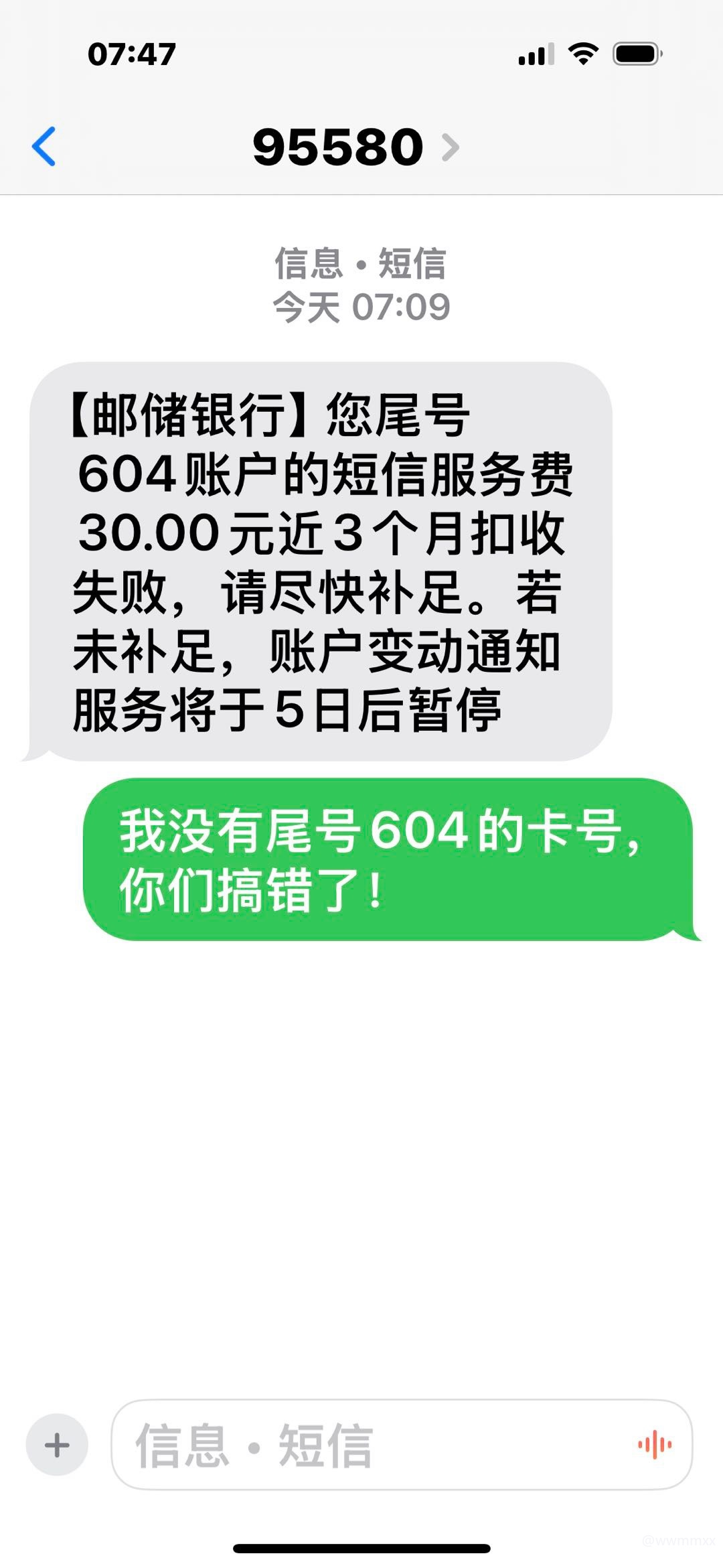Start recording an audio message
The image size is (723, 1568).
[655, 1445]
